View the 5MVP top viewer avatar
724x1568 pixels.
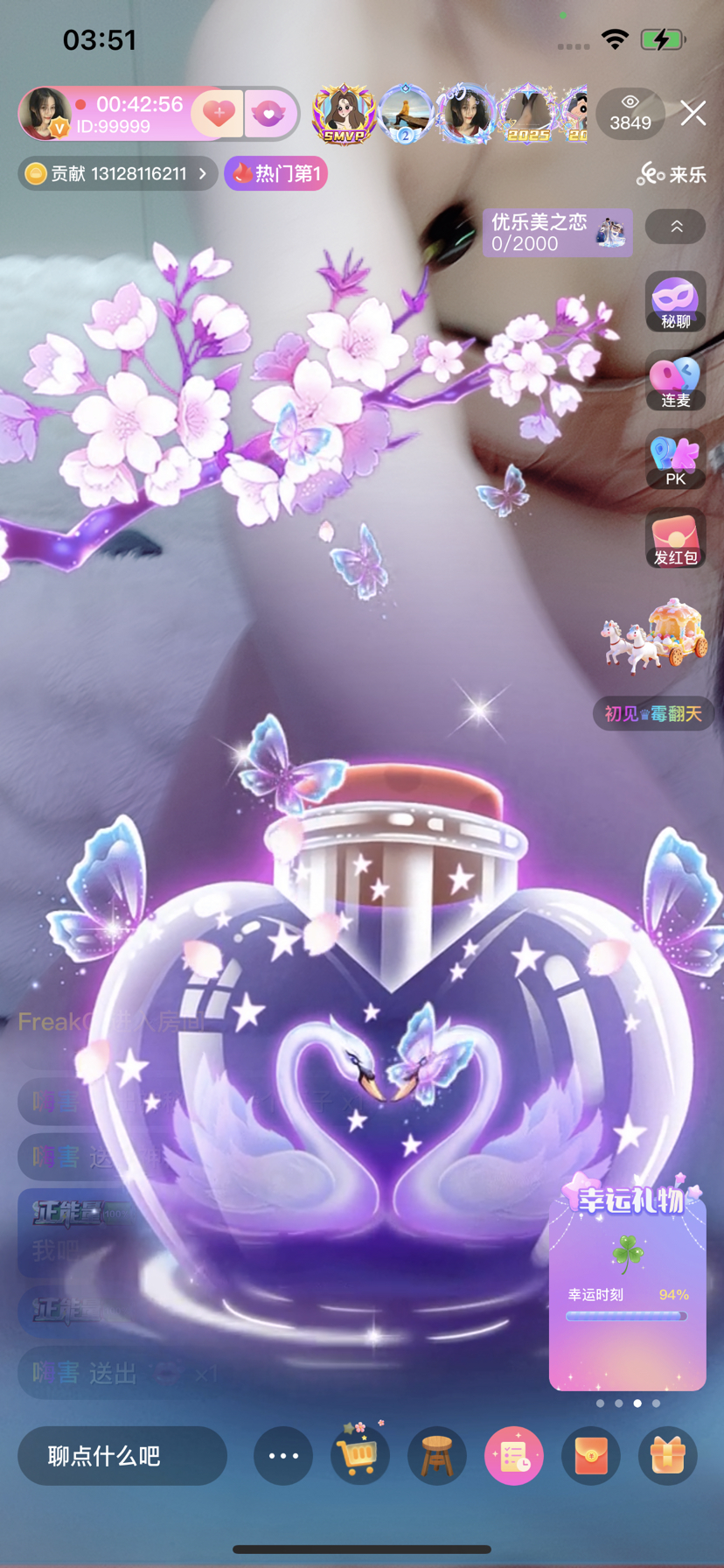coord(344,114)
